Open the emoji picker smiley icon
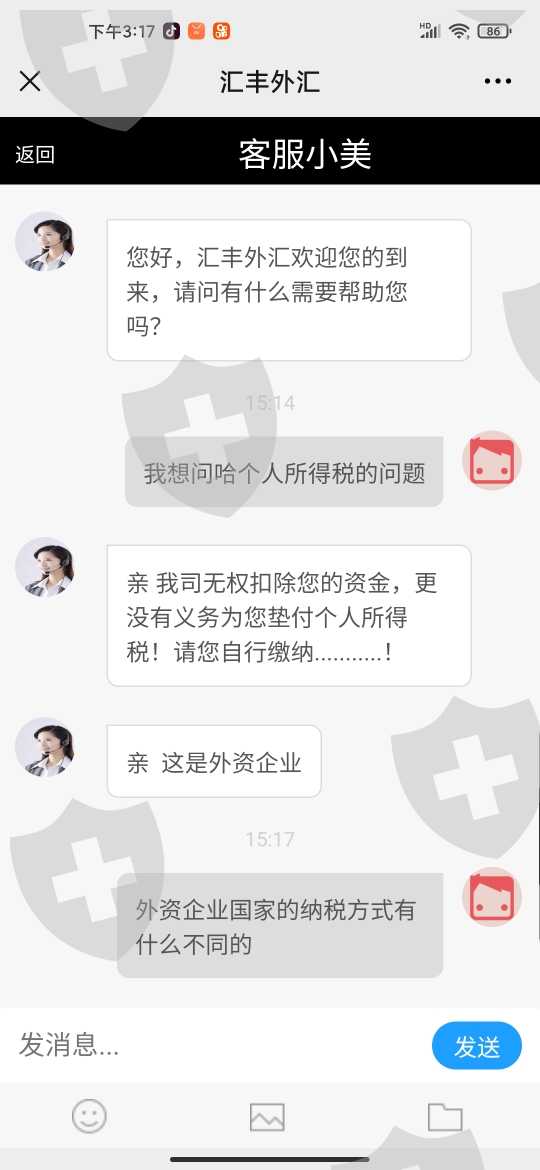The height and width of the screenshot is (1170, 540). [x=90, y=1116]
